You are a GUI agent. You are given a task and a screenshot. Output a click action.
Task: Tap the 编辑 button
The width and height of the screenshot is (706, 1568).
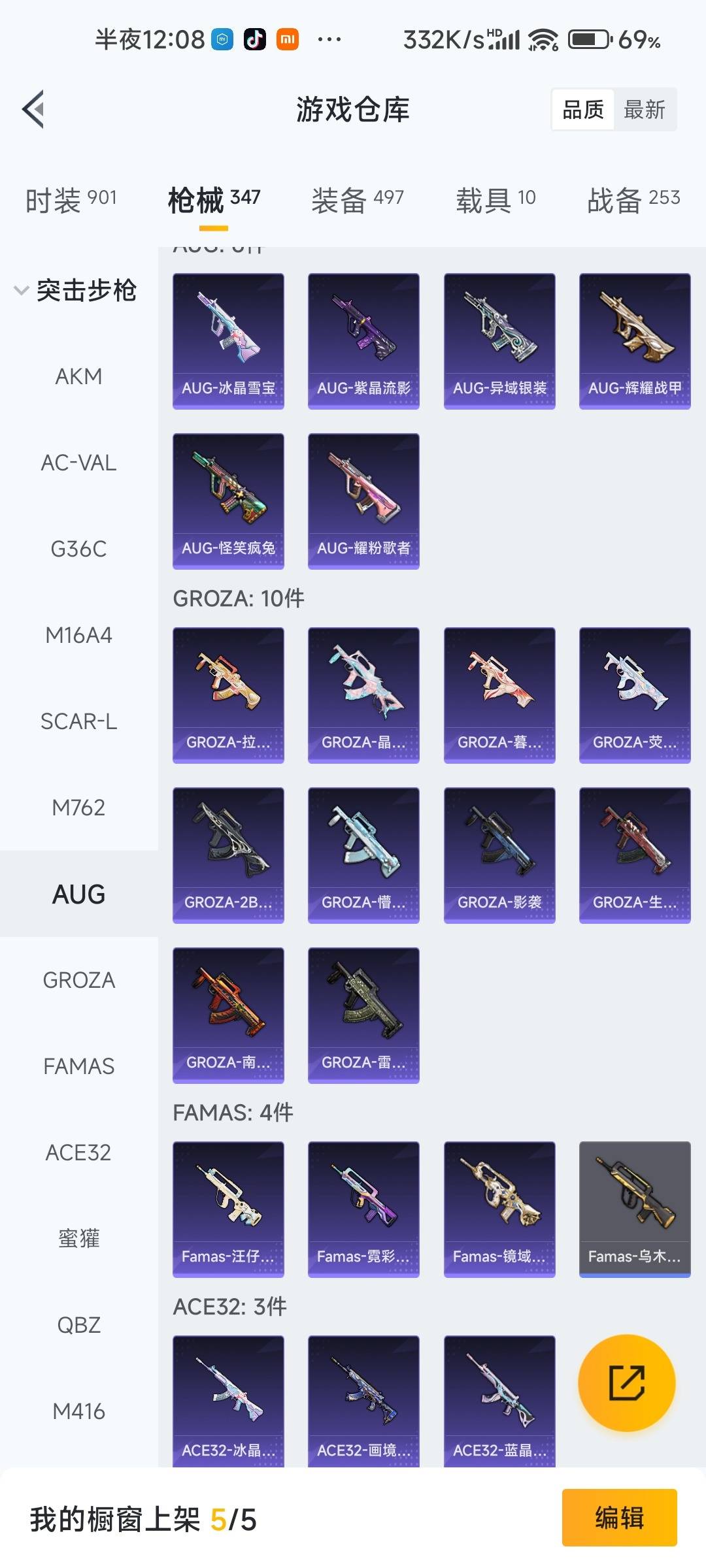tap(619, 1517)
